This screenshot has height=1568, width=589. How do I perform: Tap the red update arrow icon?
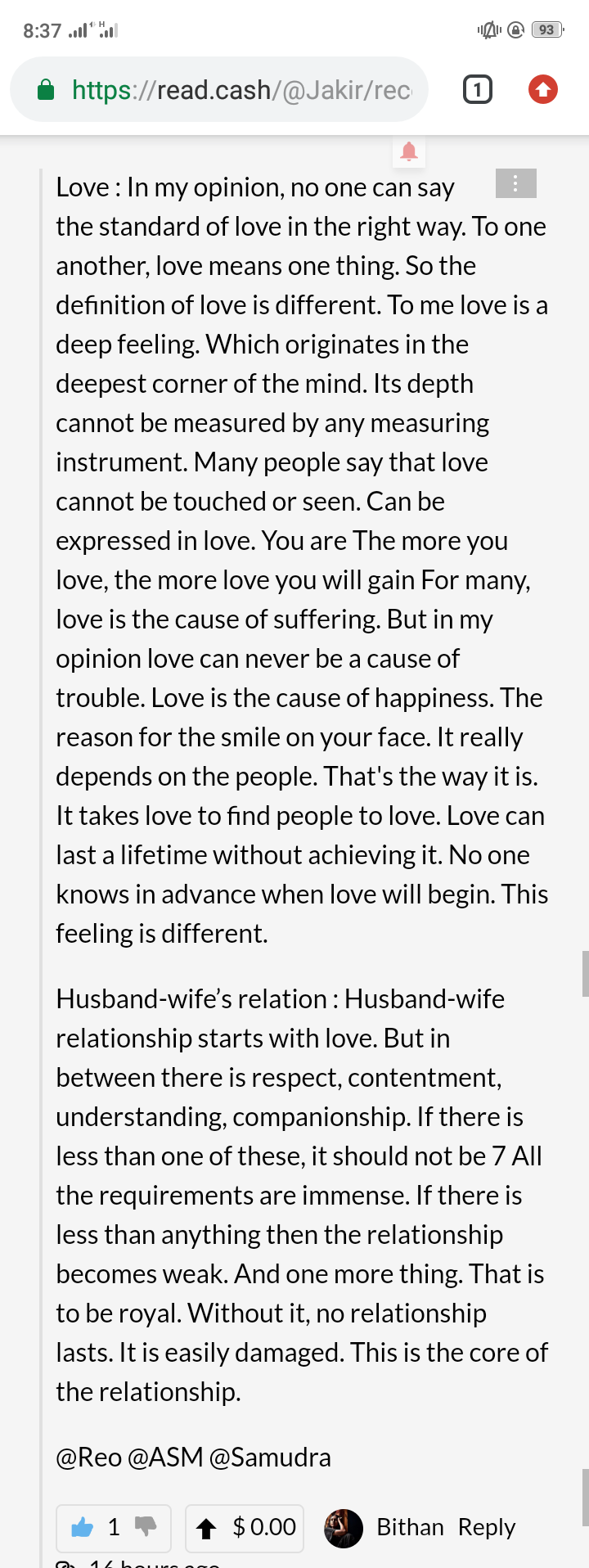pyautogui.click(x=543, y=89)
